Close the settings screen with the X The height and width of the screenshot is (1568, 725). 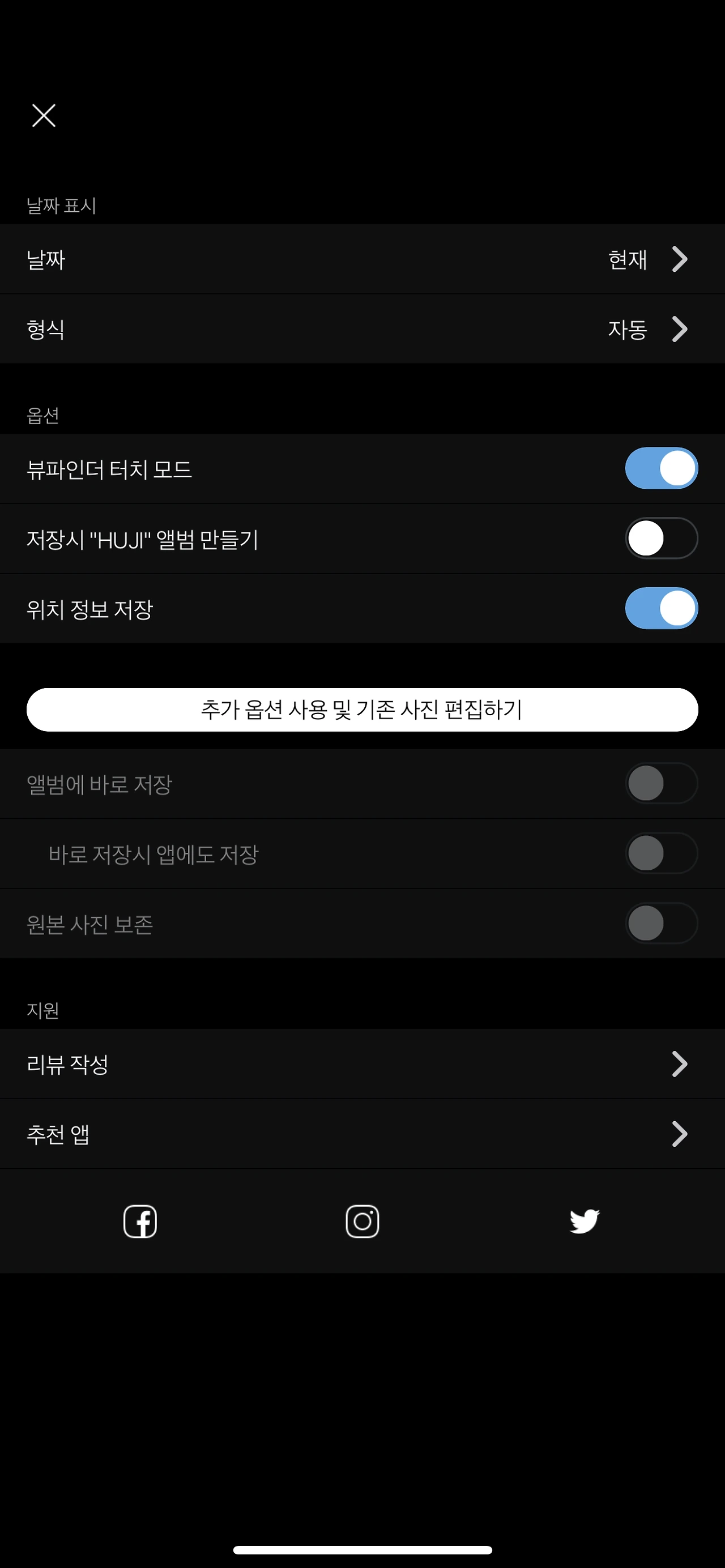pos(43,116)
